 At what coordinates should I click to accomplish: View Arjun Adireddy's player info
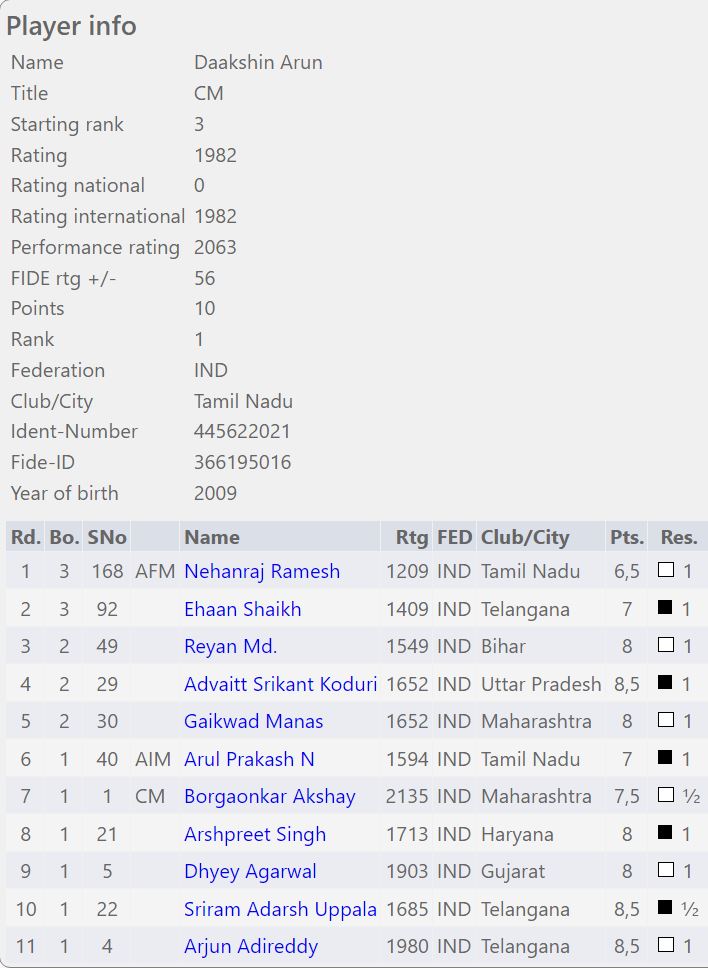tap(251, 946)
